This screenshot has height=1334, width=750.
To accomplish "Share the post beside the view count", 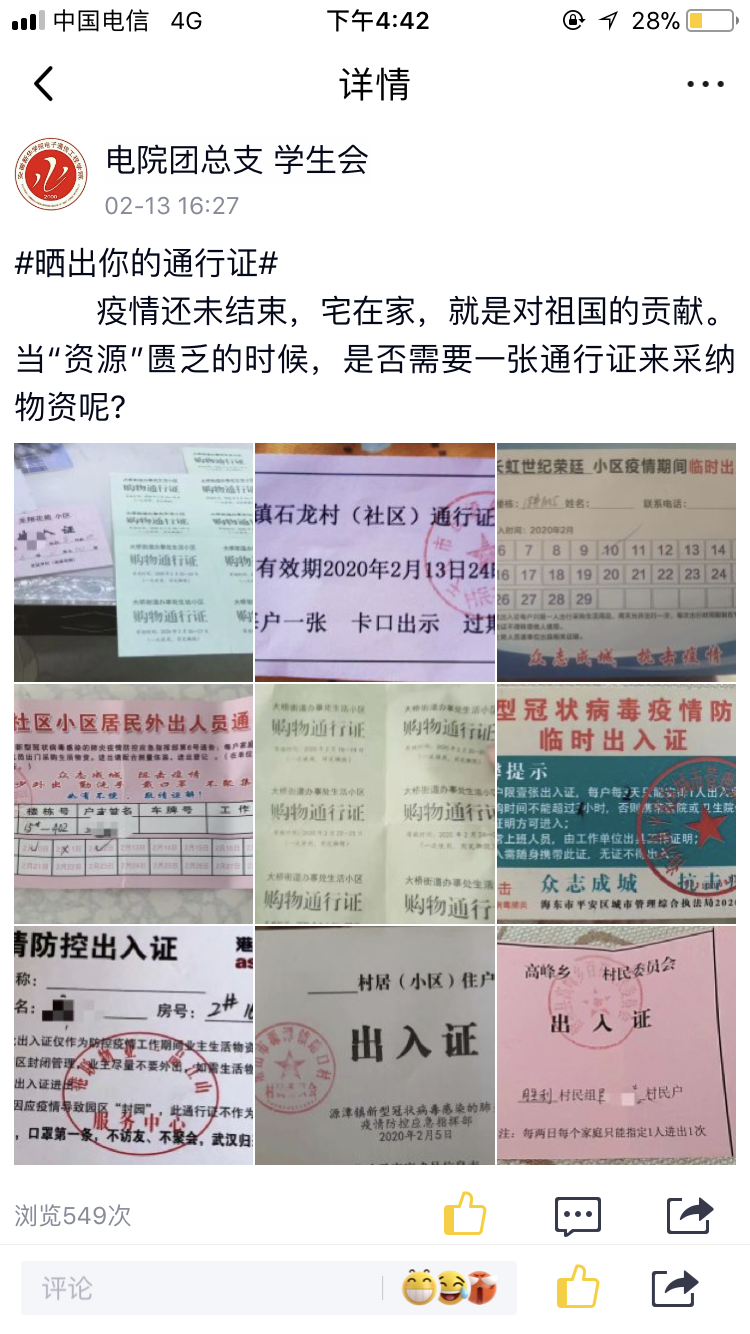I will tap(690, 1214).
